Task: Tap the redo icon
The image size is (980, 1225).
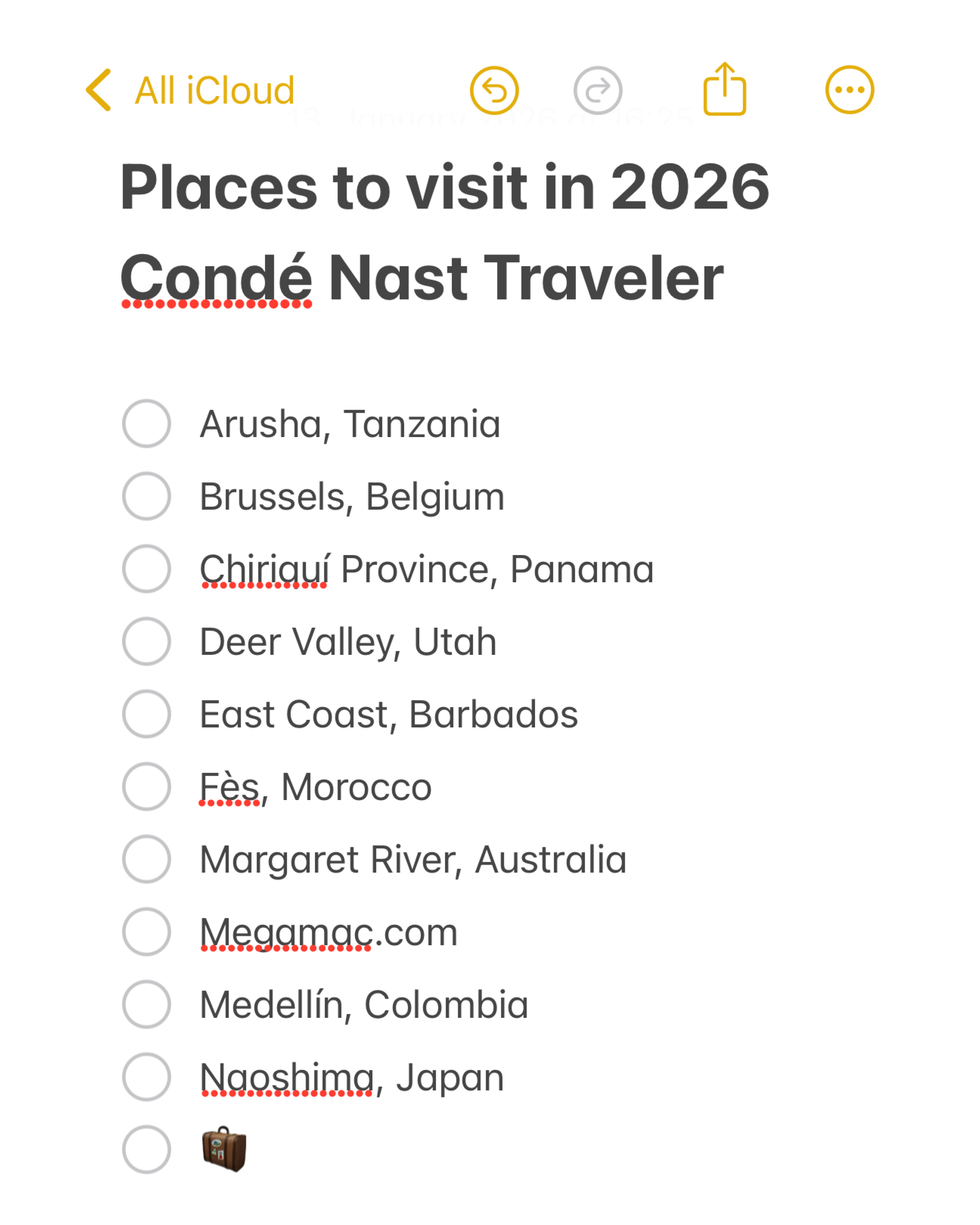Action: (597, 90)
